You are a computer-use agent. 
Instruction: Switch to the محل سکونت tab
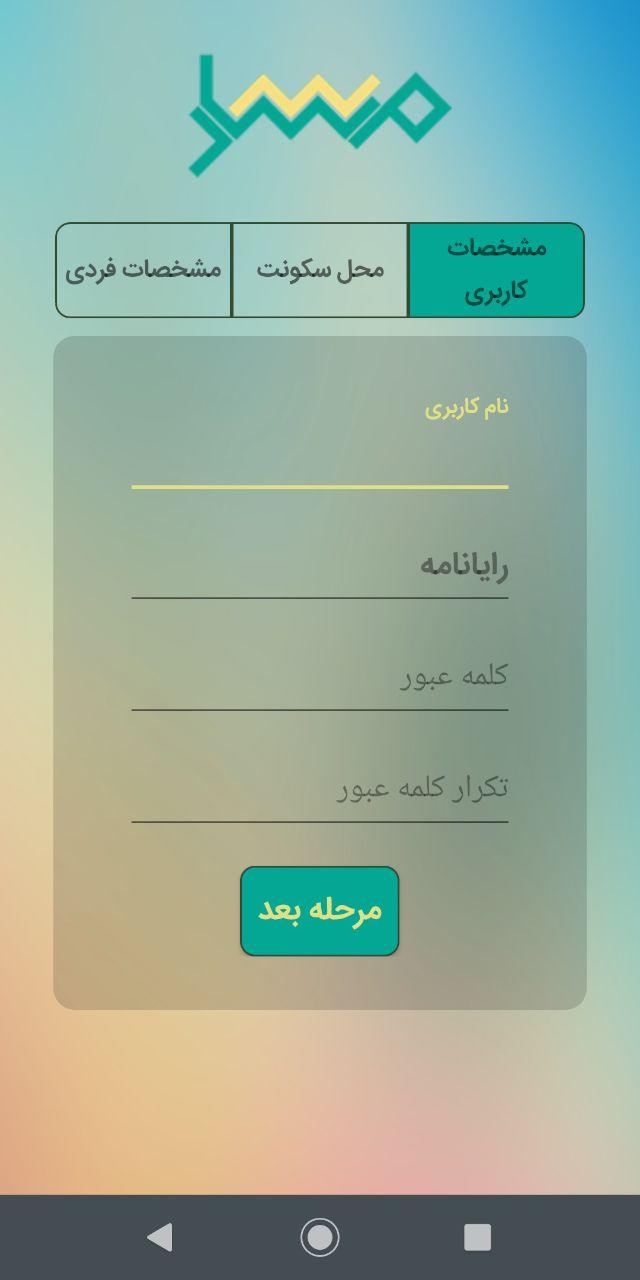(x=320, y=270)
